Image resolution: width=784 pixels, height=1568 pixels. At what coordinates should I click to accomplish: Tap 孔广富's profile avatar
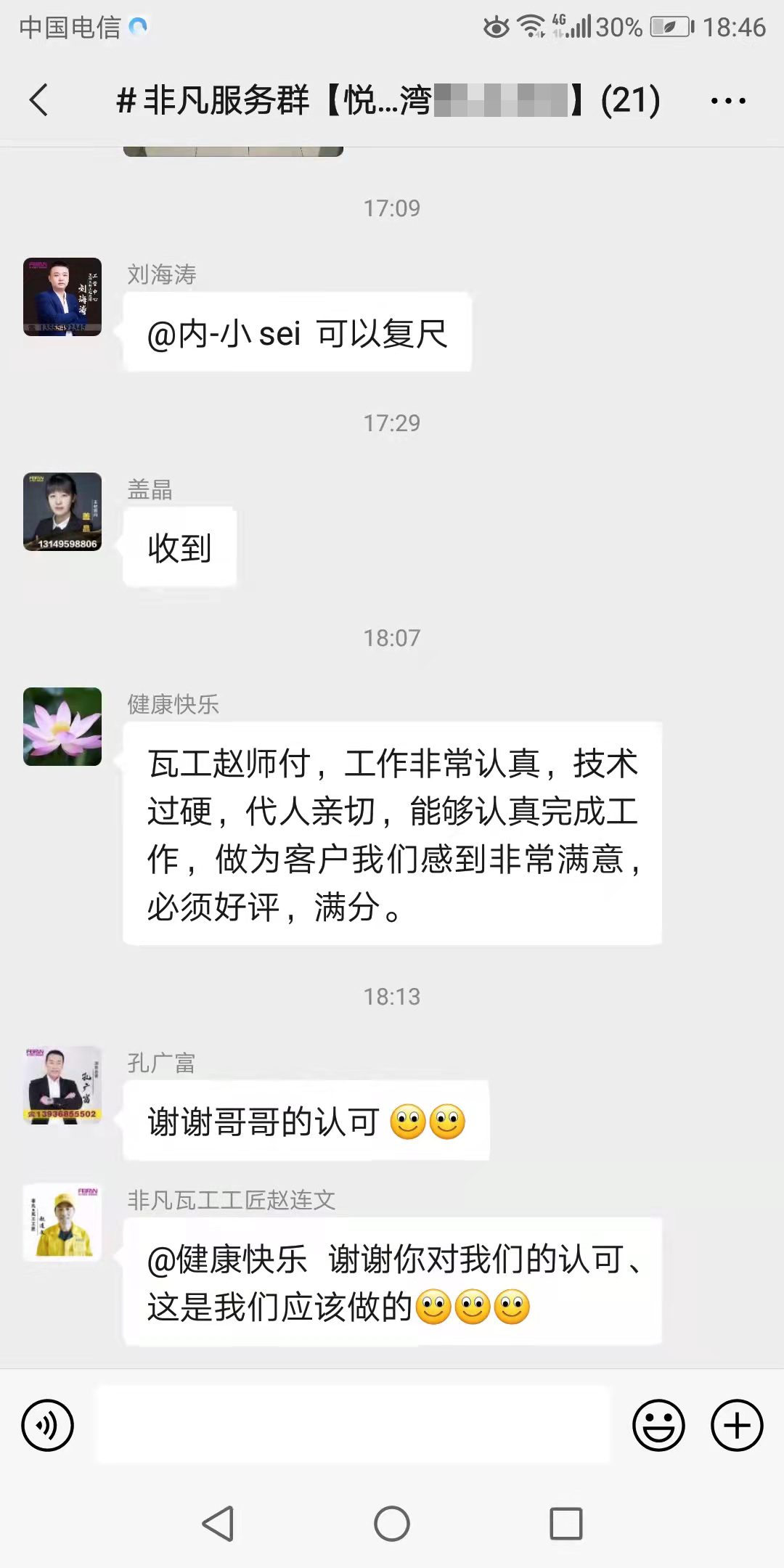coord(62,1085)
